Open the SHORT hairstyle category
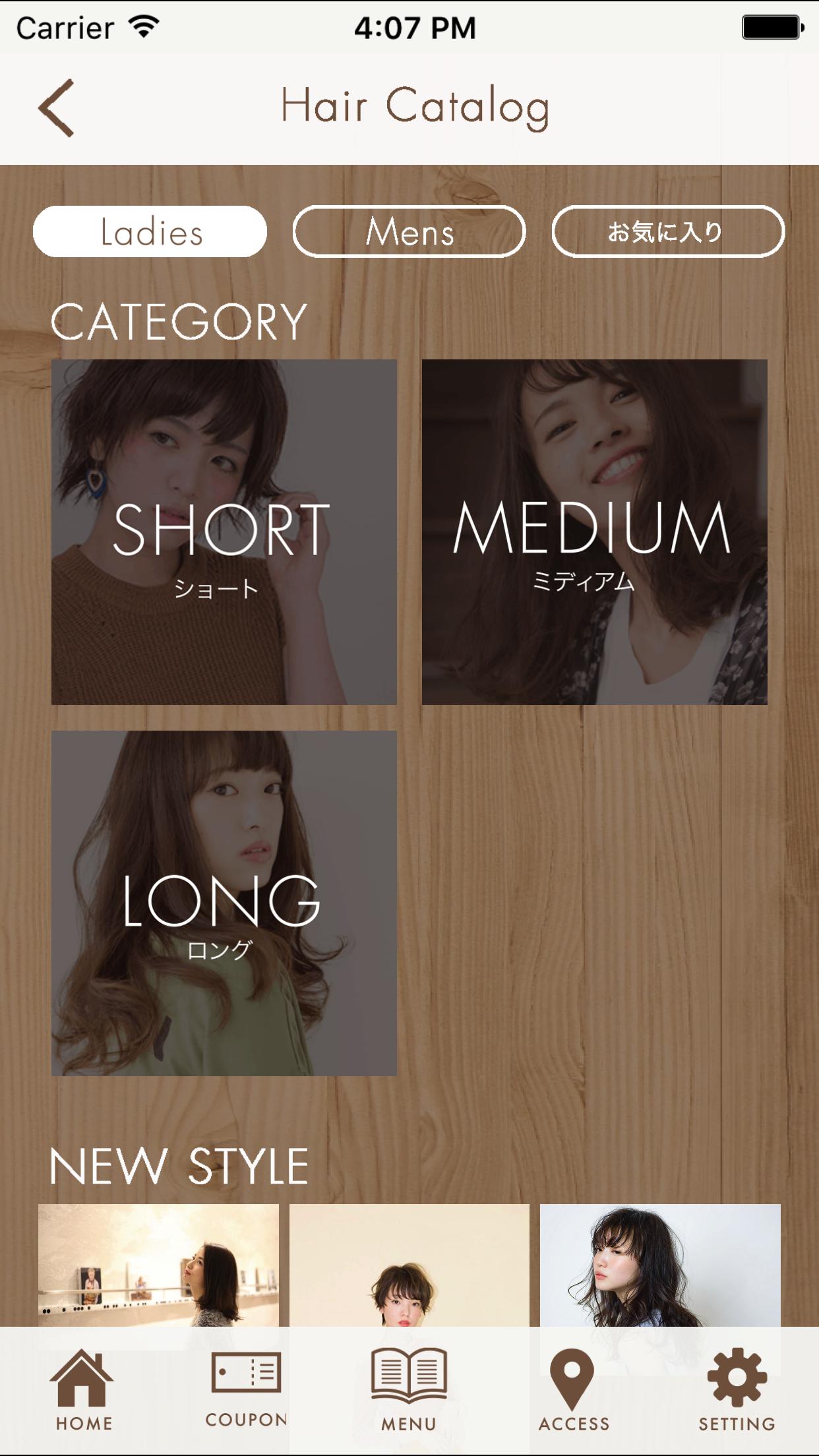This screenshot has width=819, height=1456. coord(224,531)
